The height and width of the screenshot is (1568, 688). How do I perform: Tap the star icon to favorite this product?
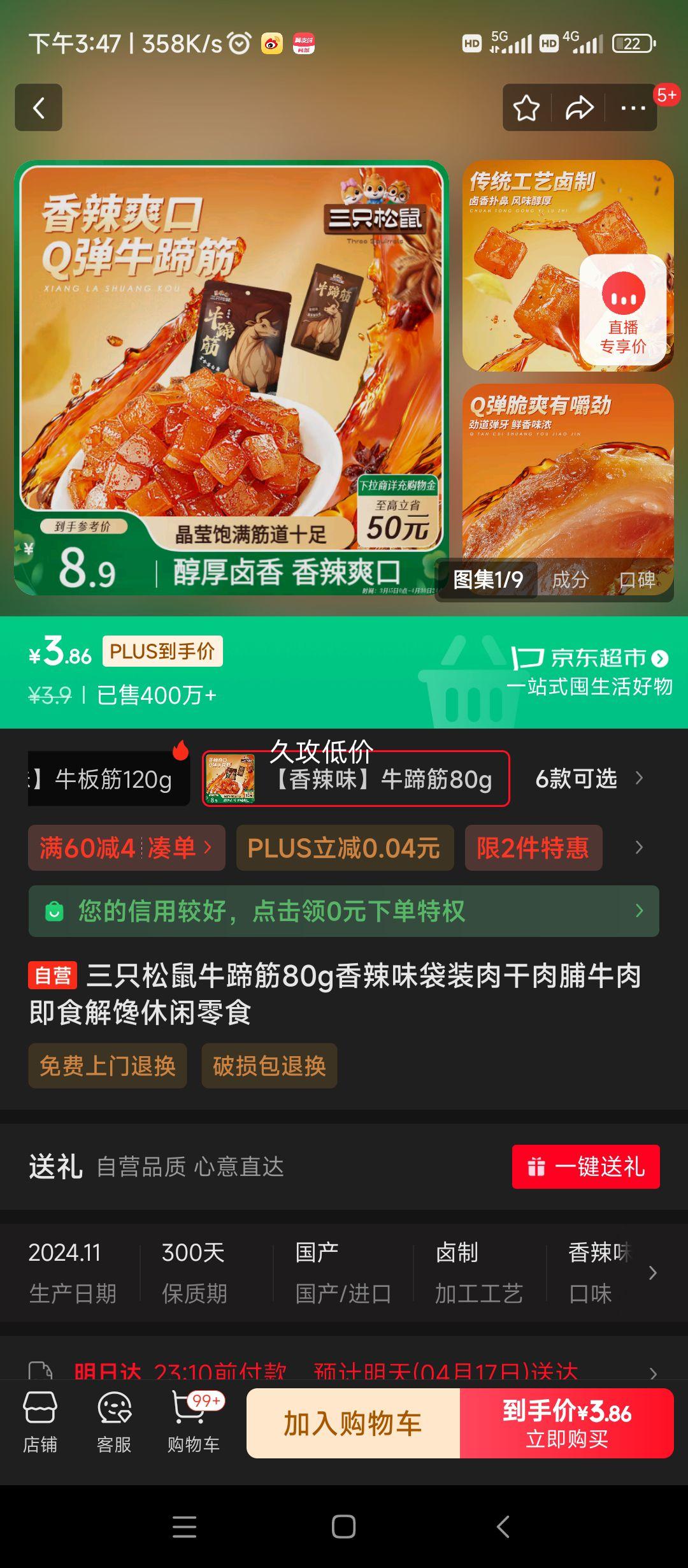(x=524, y=107)
